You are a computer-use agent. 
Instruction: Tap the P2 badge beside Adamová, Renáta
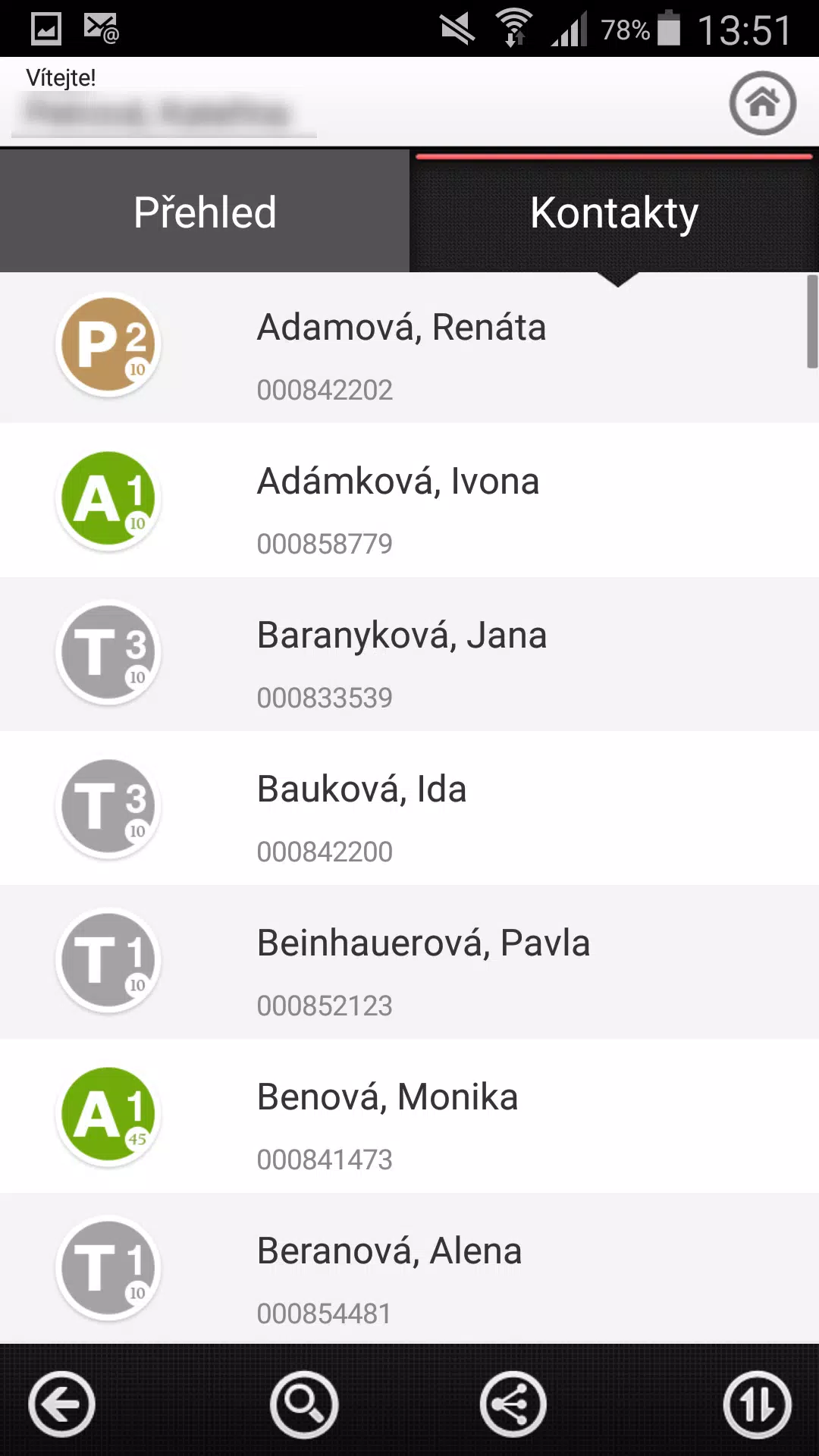(108, 345)
